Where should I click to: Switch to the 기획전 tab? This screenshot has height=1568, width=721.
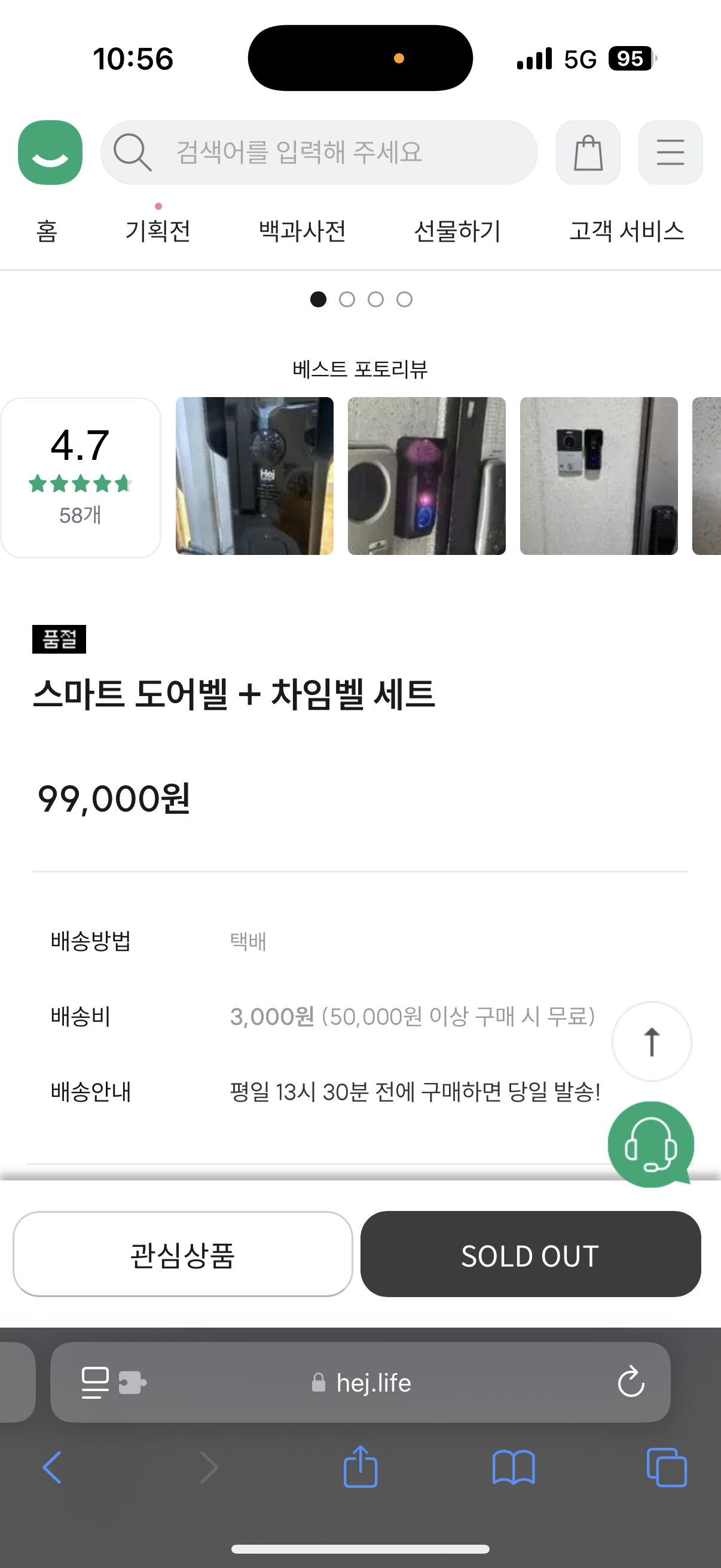pos(158,231)
